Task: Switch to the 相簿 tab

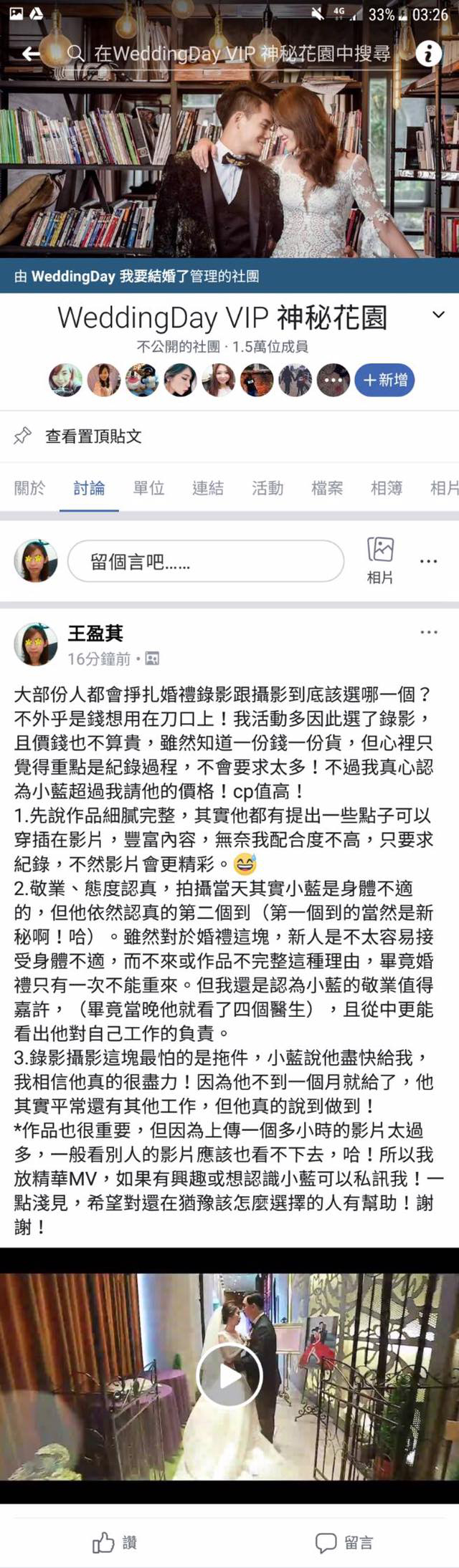Action: pyautogui.click(x=386, y=488)
